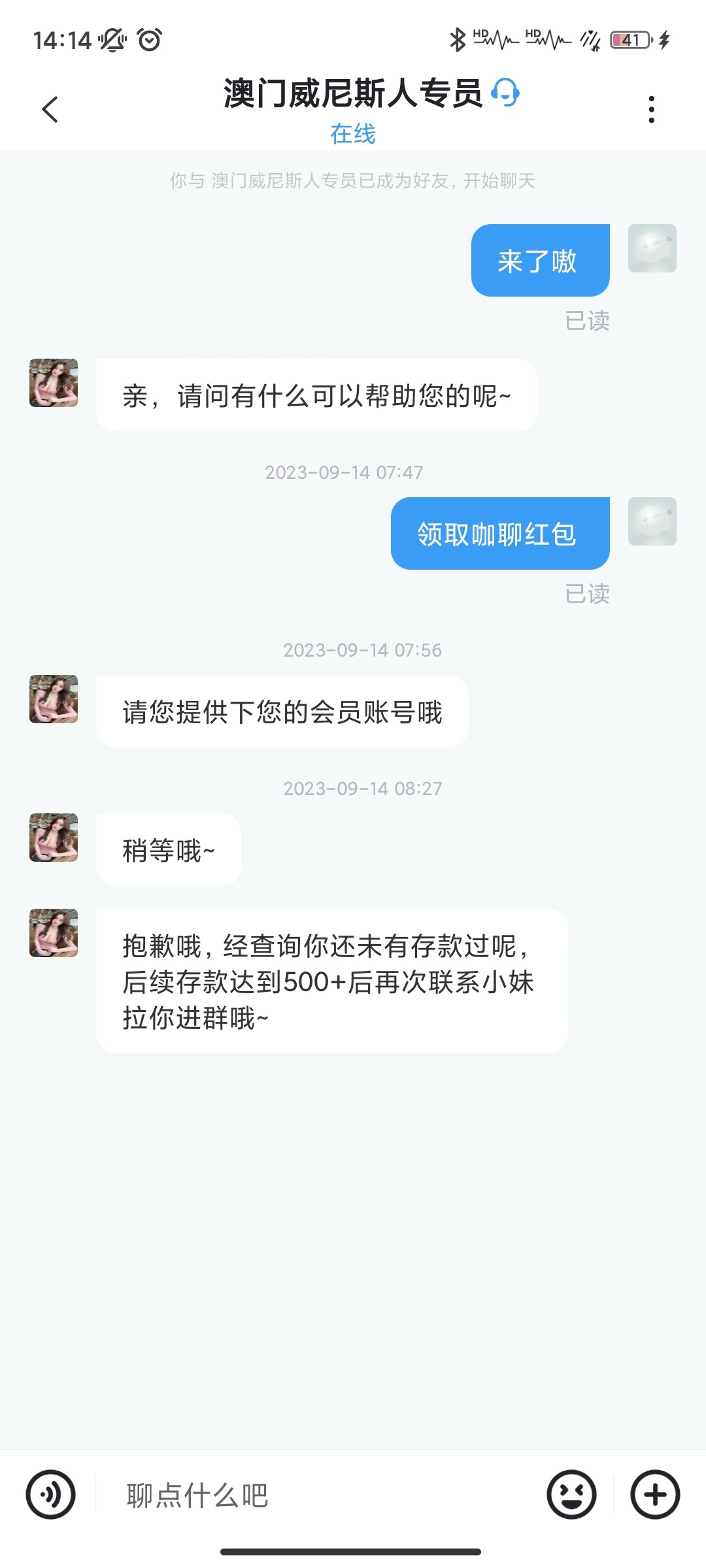Screen dimensions: 706x1568
Task: Tap the 请您提供下您的会员账号哦 message bubble
Action: coord(282,712)
